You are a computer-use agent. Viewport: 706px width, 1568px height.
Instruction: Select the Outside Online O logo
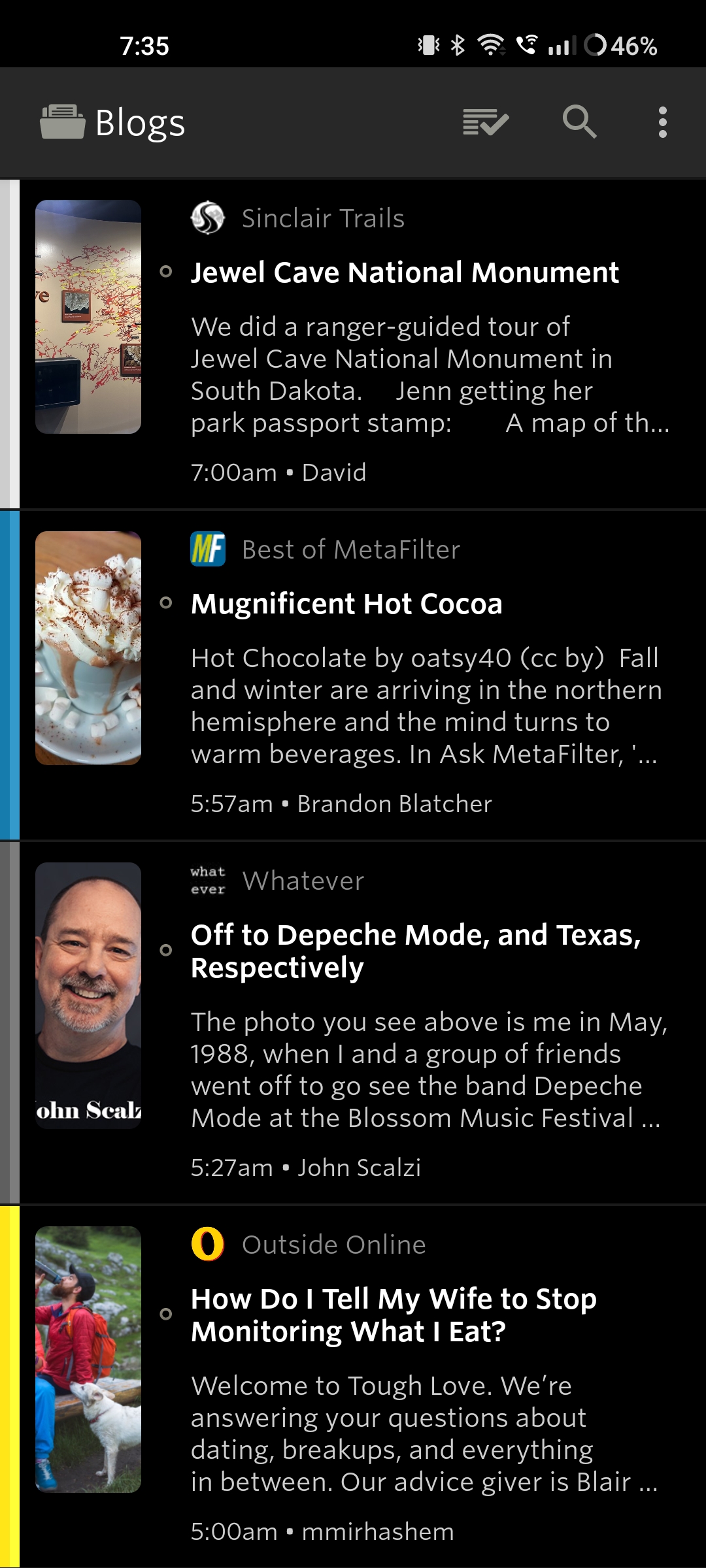tap(208, 1244)
